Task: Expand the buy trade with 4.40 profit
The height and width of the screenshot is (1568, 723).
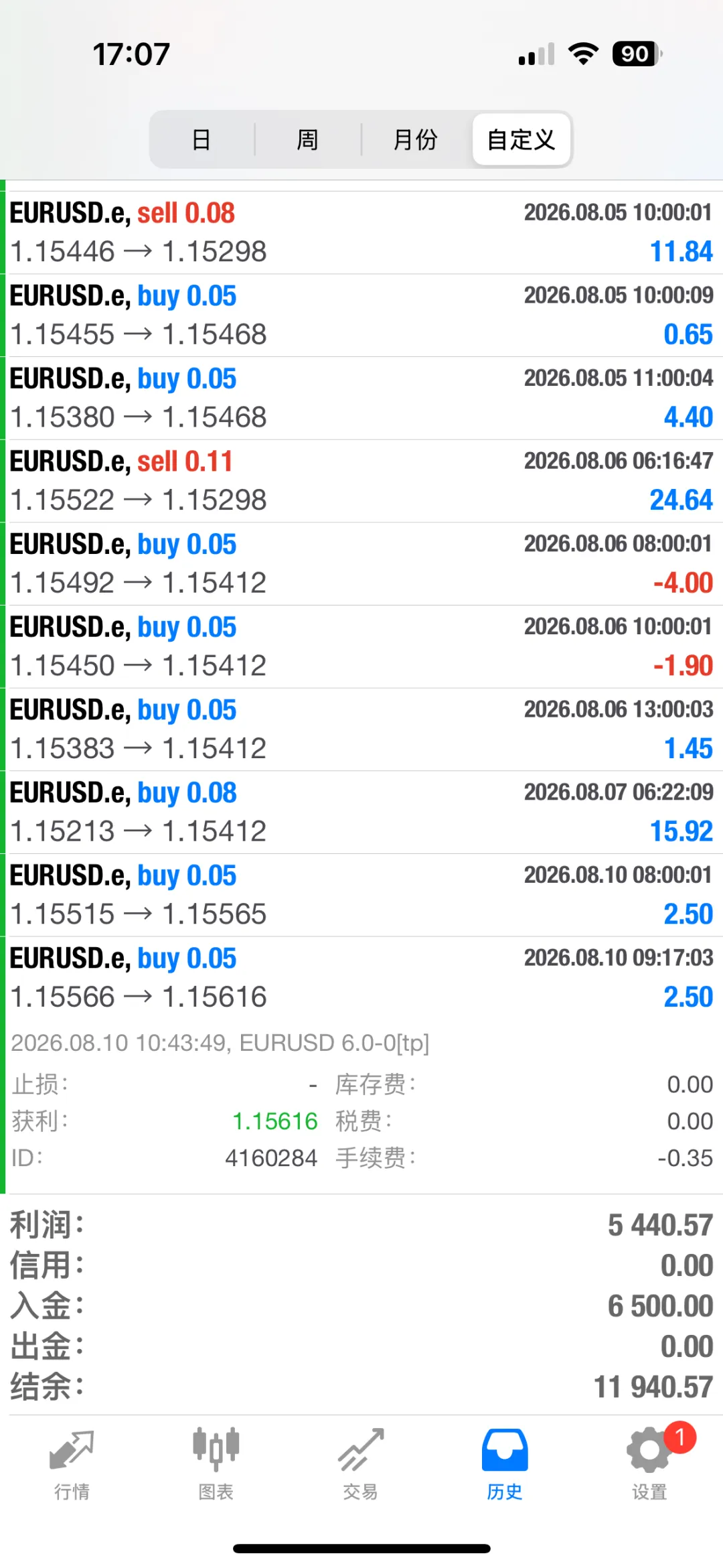Action: (361, 399)
